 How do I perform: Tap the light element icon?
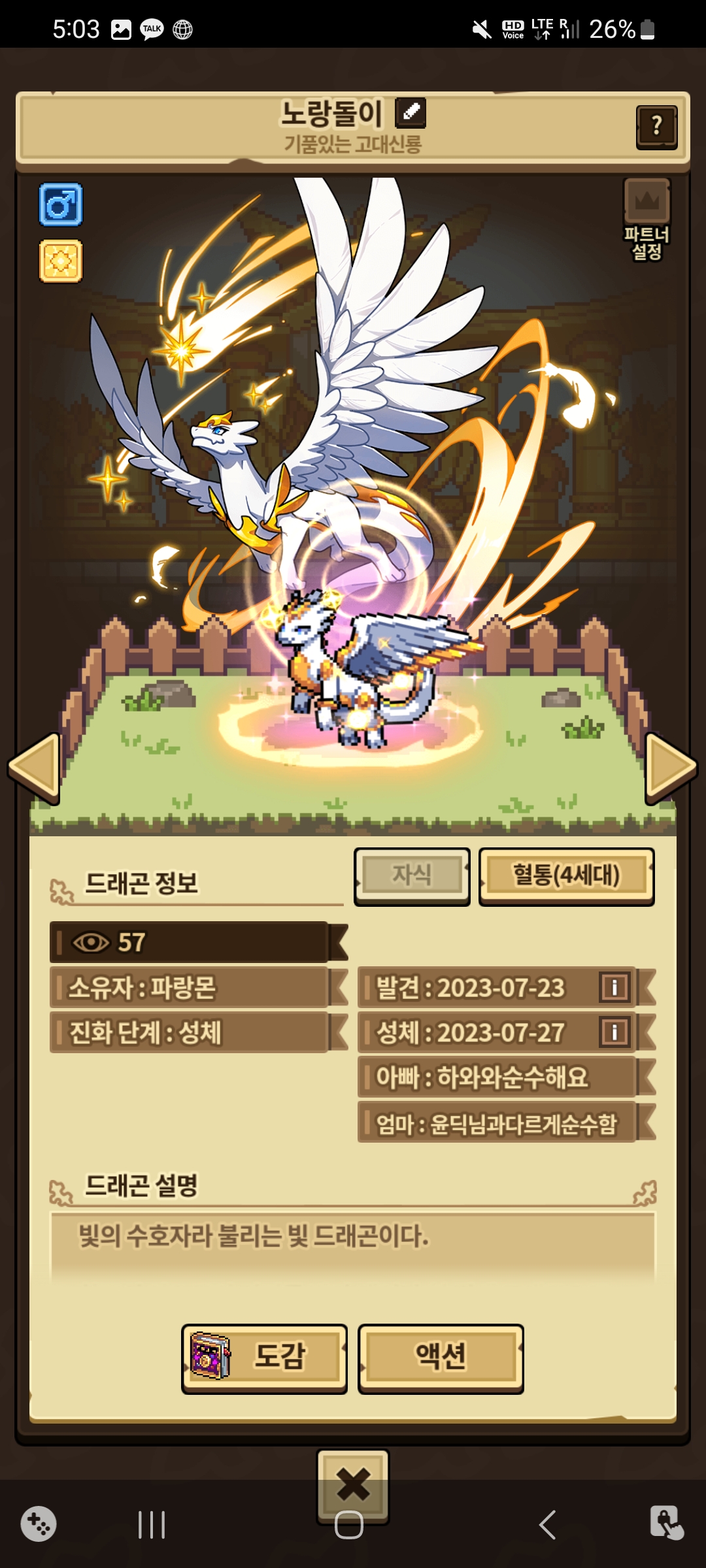(x=61, y=261)
